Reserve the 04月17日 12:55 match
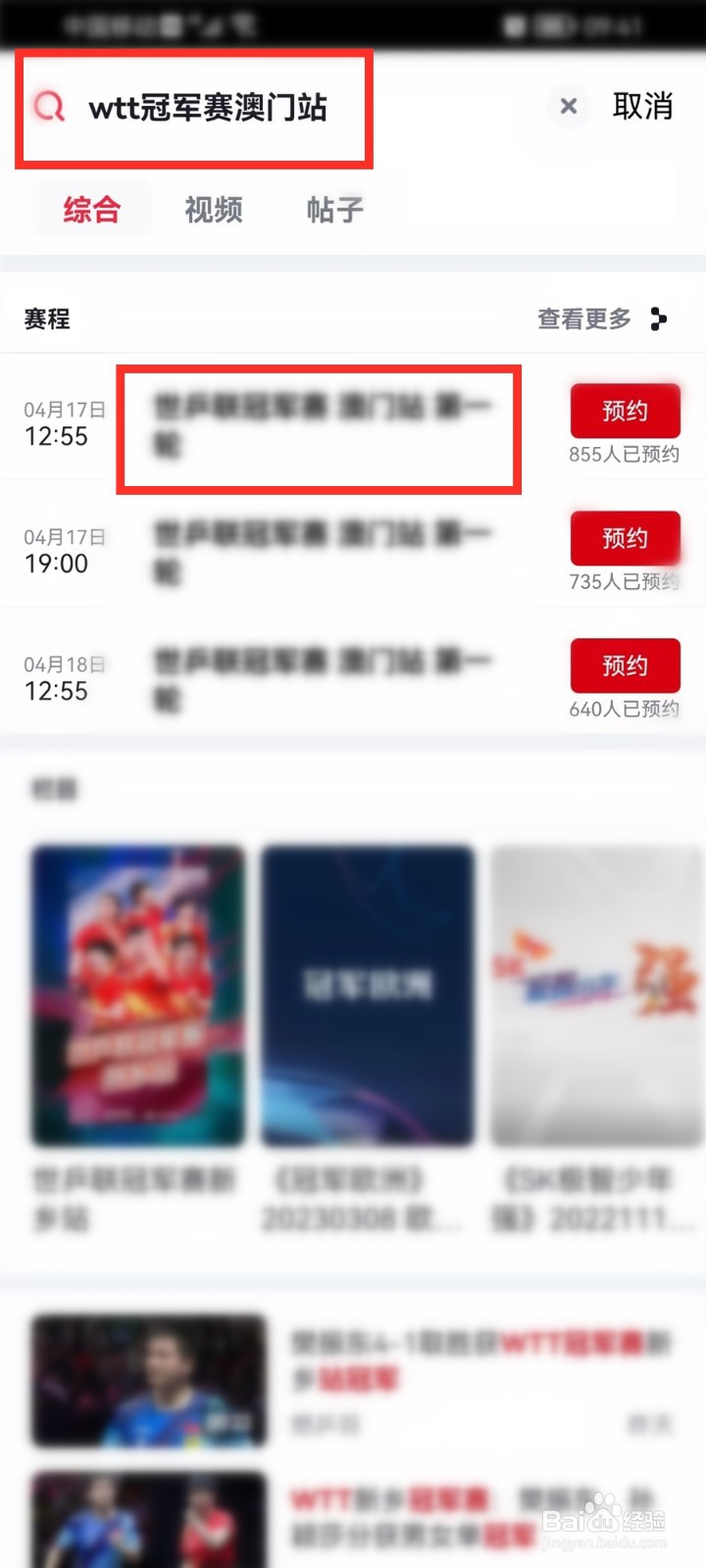Image resolution: width=706 pixels, height=1568 pixels. tap(625, 411)
